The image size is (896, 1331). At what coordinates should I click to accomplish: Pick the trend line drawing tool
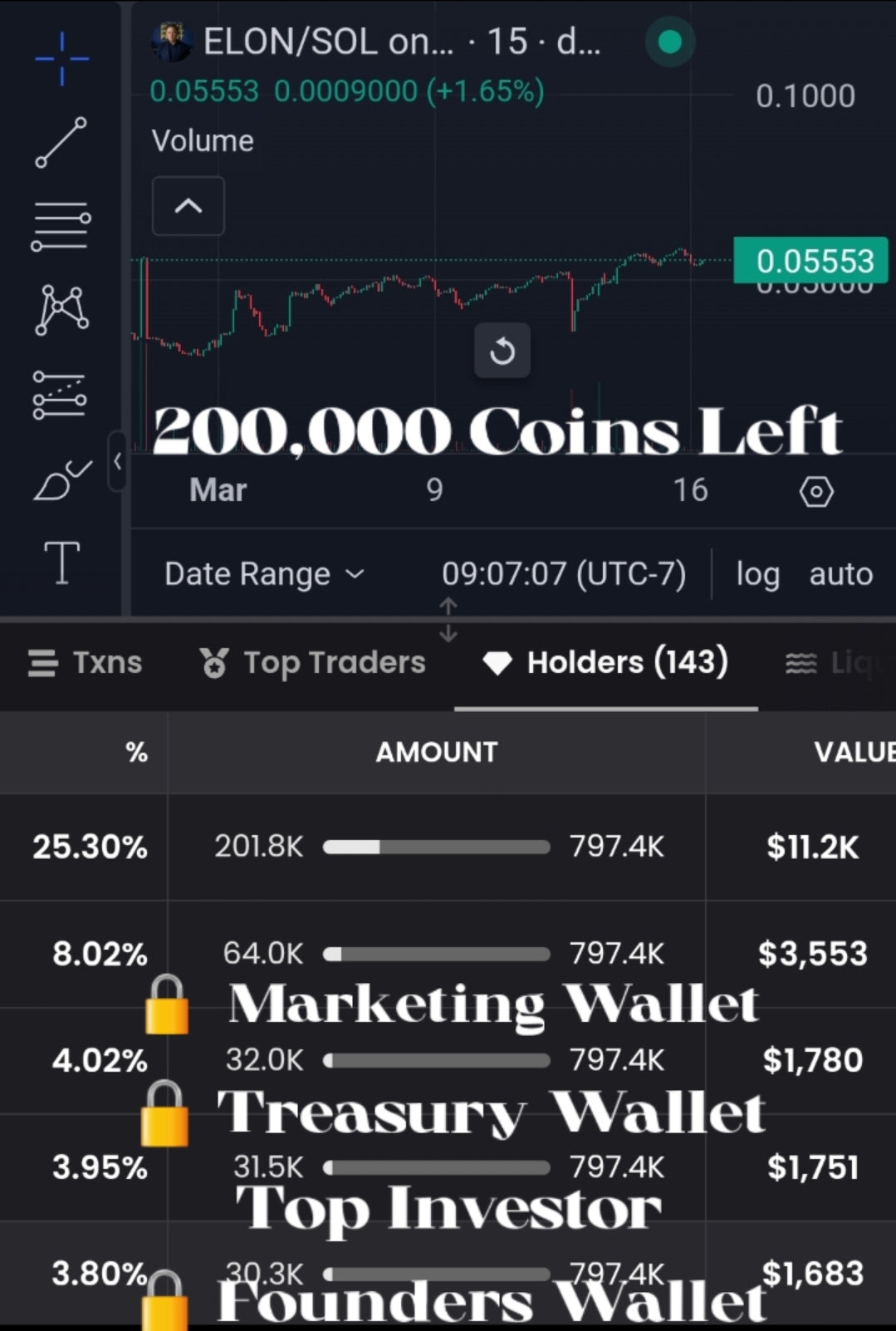coord(61,142)
